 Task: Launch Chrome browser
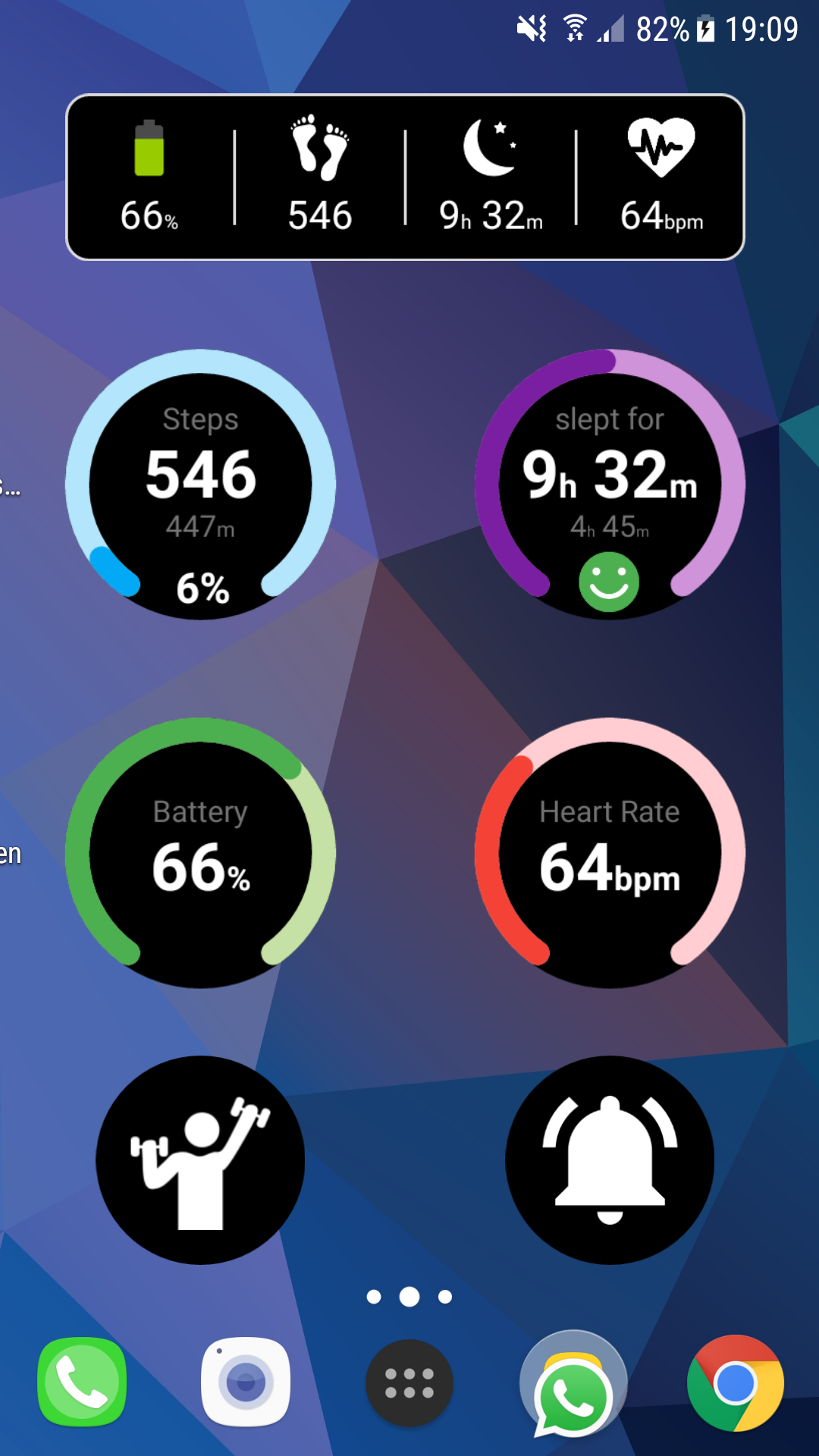735,1383
